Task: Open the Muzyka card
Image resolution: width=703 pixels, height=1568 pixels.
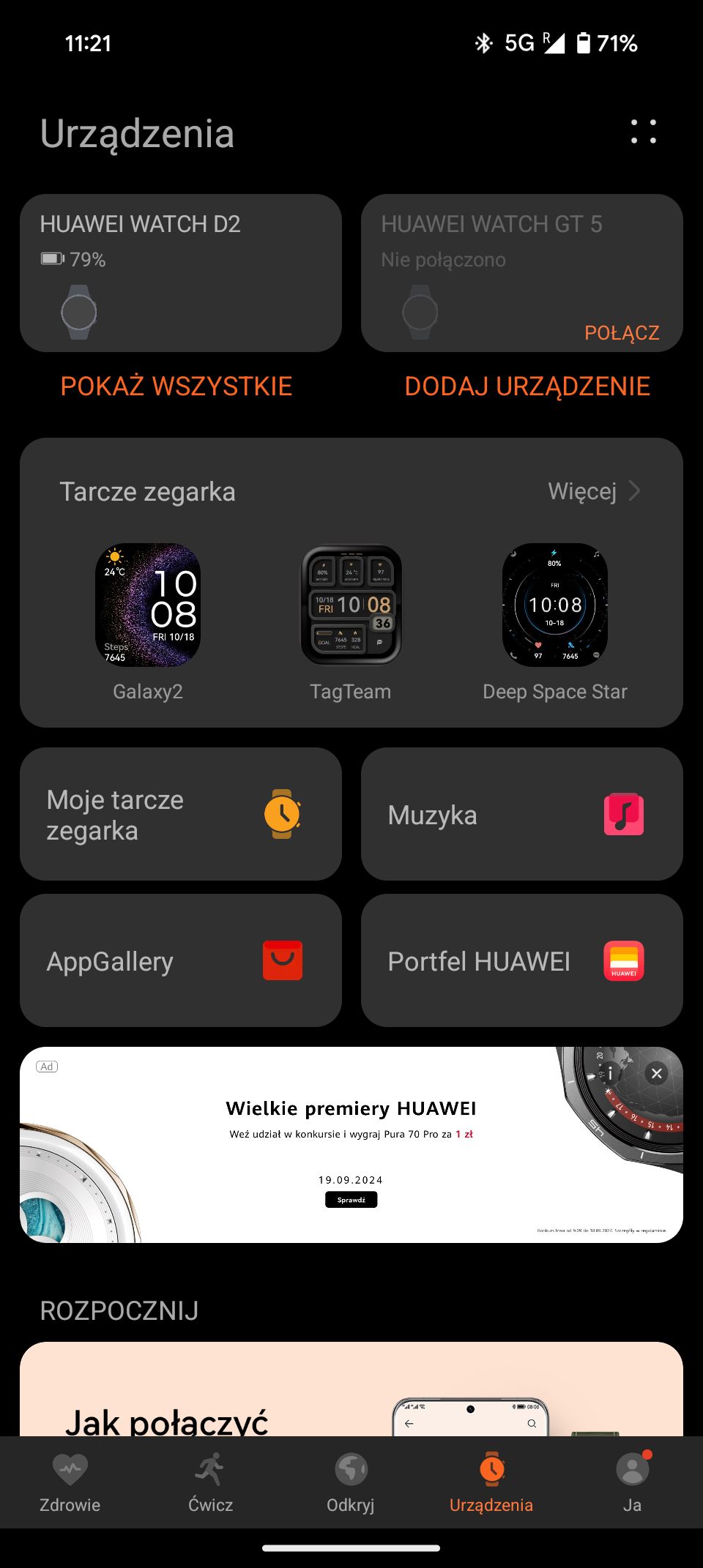Action: (x=522, y=814)
